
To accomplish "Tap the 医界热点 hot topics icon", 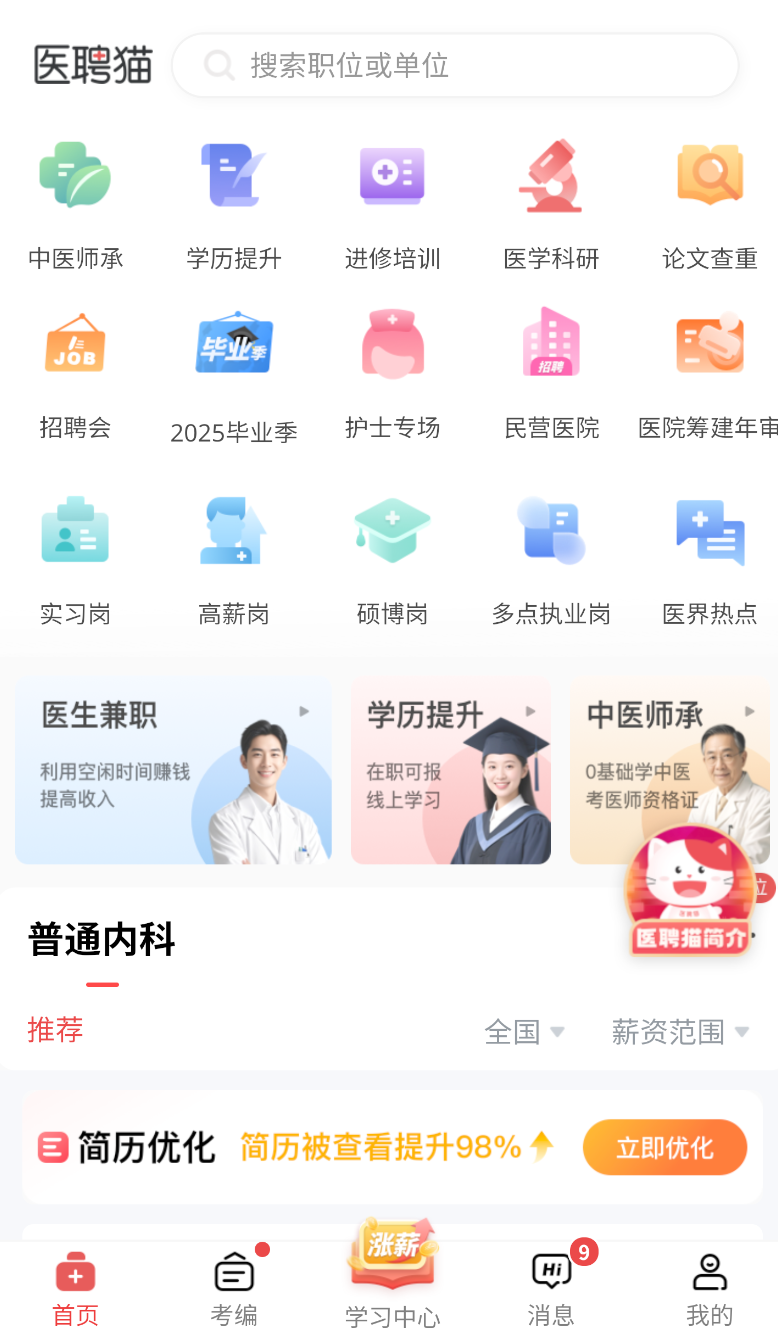I will click(x=710, y=553).
